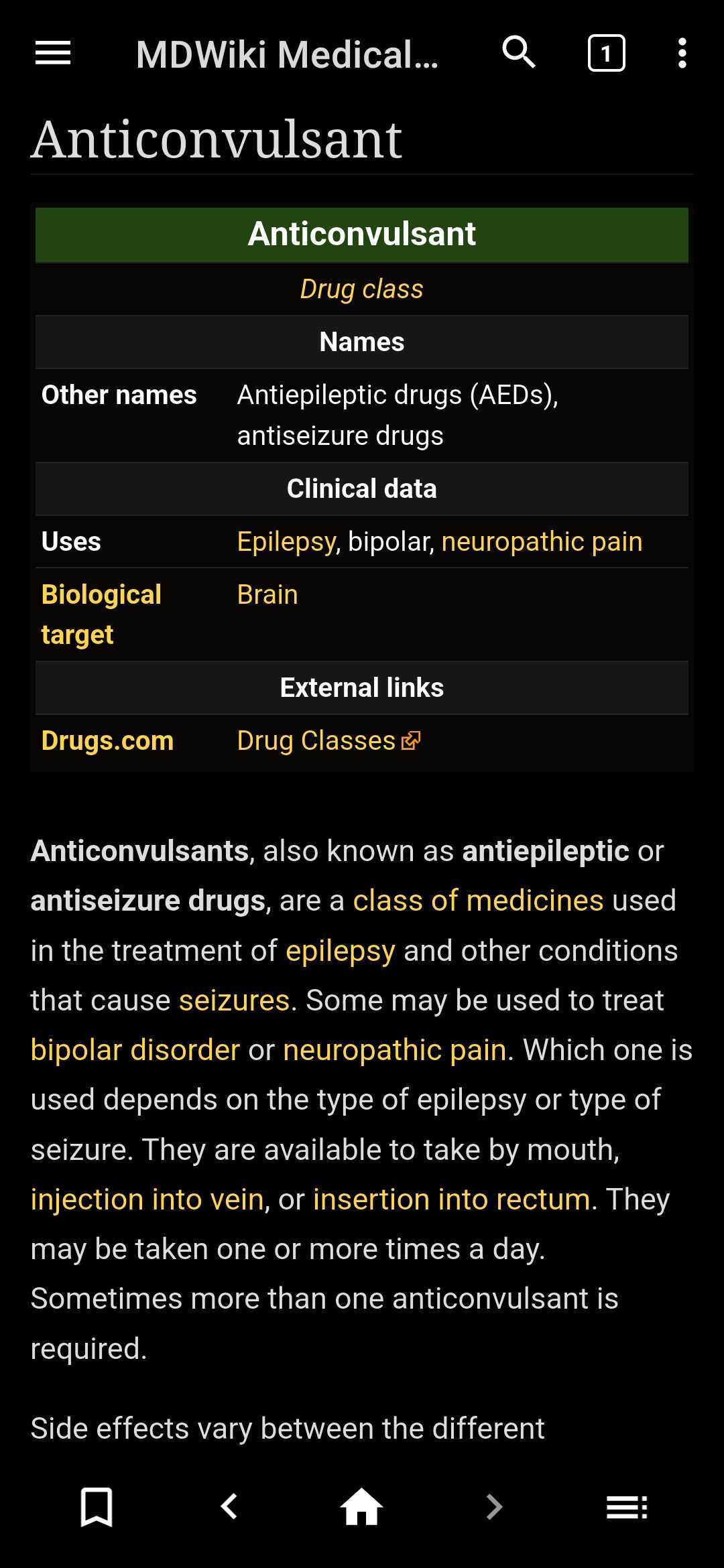Open the class of medicines link

point(477,900)
